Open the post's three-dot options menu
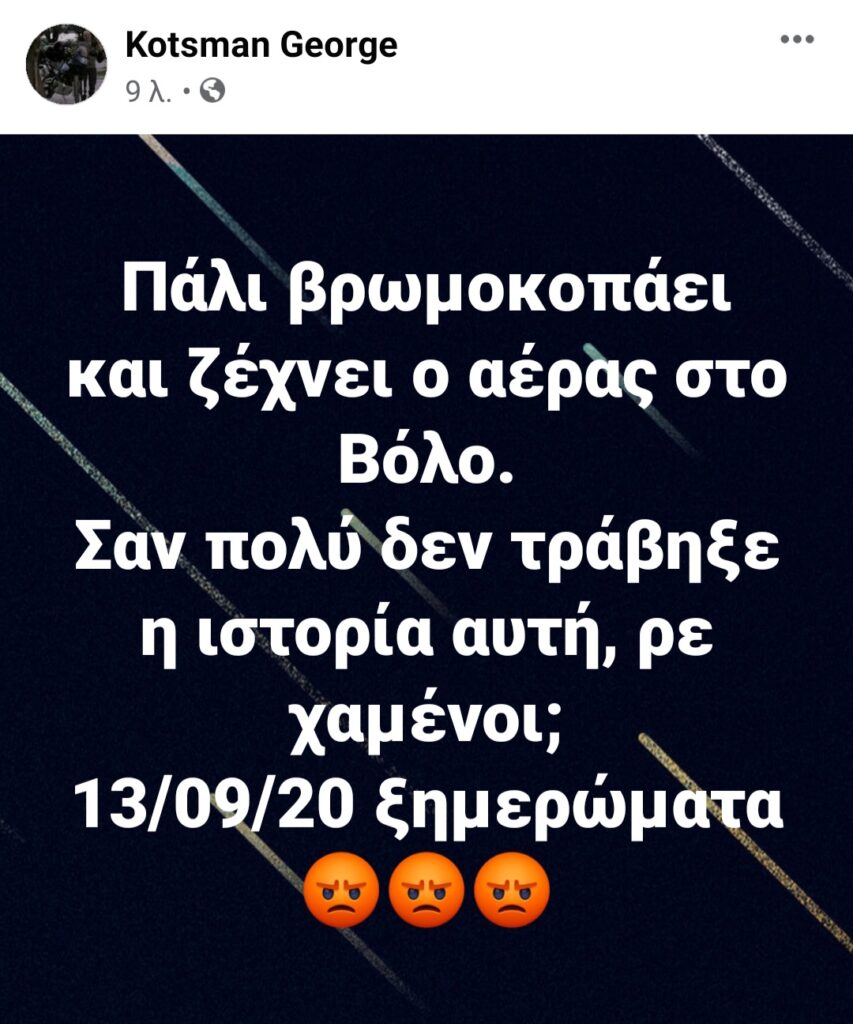The height and width of the screenshot is (1024, 853). 796,40
